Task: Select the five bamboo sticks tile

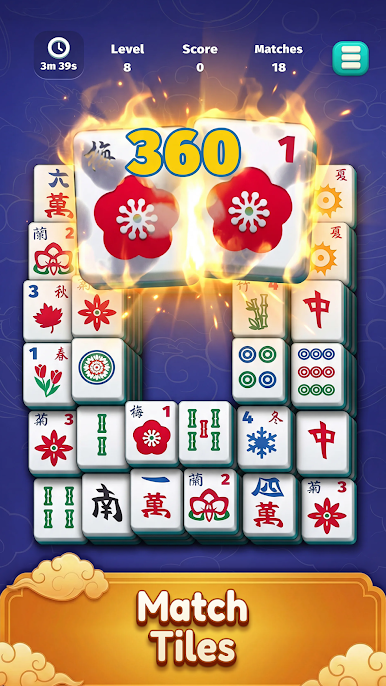Action: click(x=204, y=432)
